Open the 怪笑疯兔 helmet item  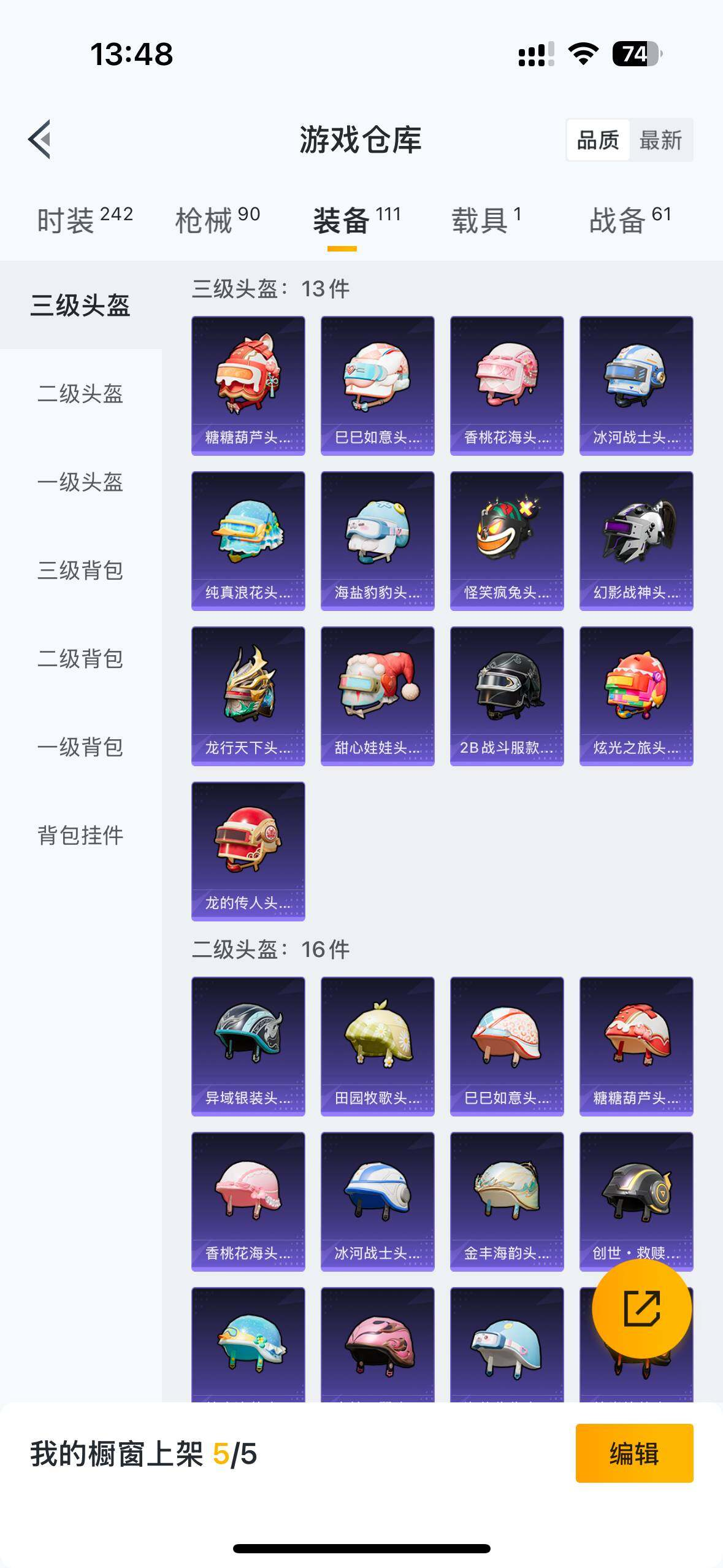[507, 540]
